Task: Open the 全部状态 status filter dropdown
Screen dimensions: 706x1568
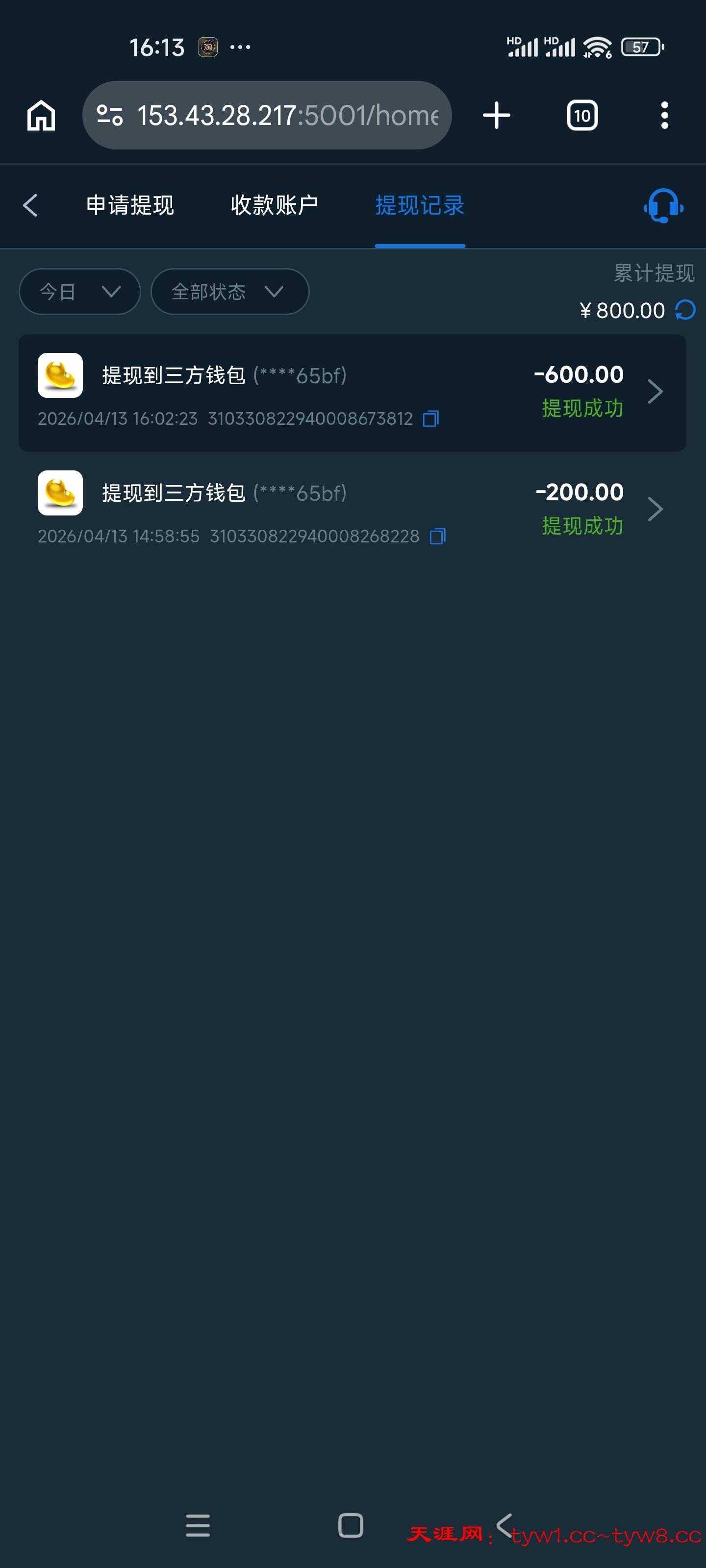Action: click(229, 292)
